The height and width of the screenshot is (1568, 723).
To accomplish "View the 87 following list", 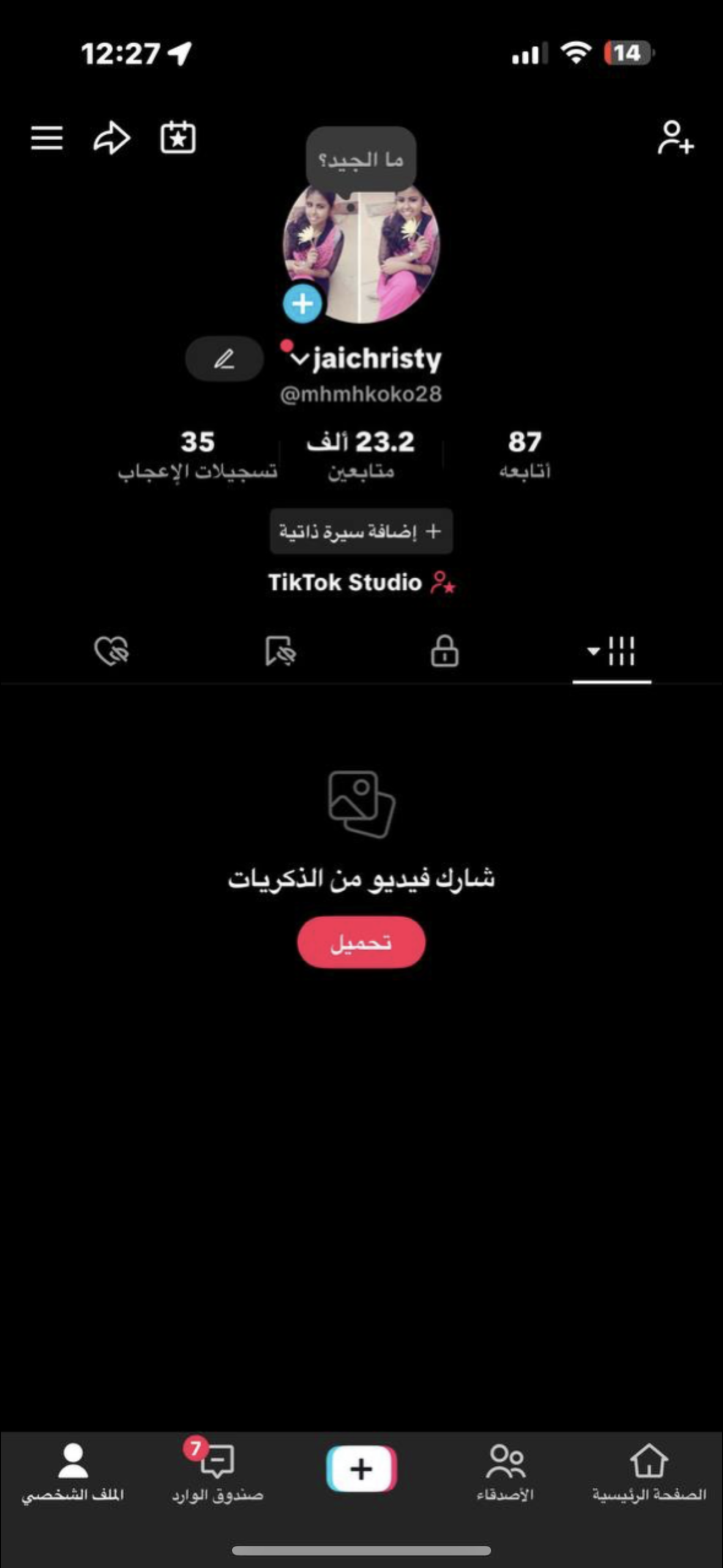I will tap(525, 454).
